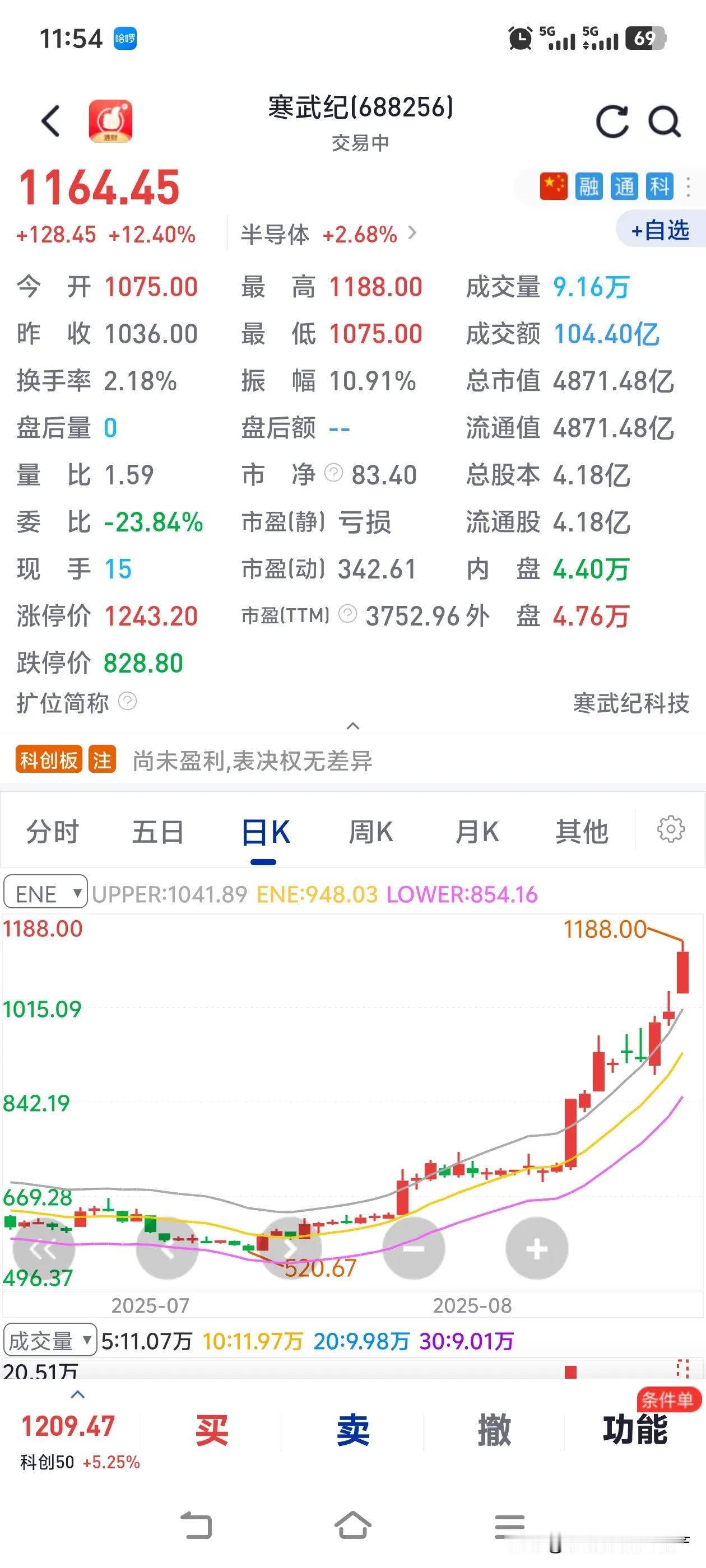Viewport: 706px width, 1568px height.
Task: Select the 月K chart tab
Action: pyautogui.click(x=477, y=832)
